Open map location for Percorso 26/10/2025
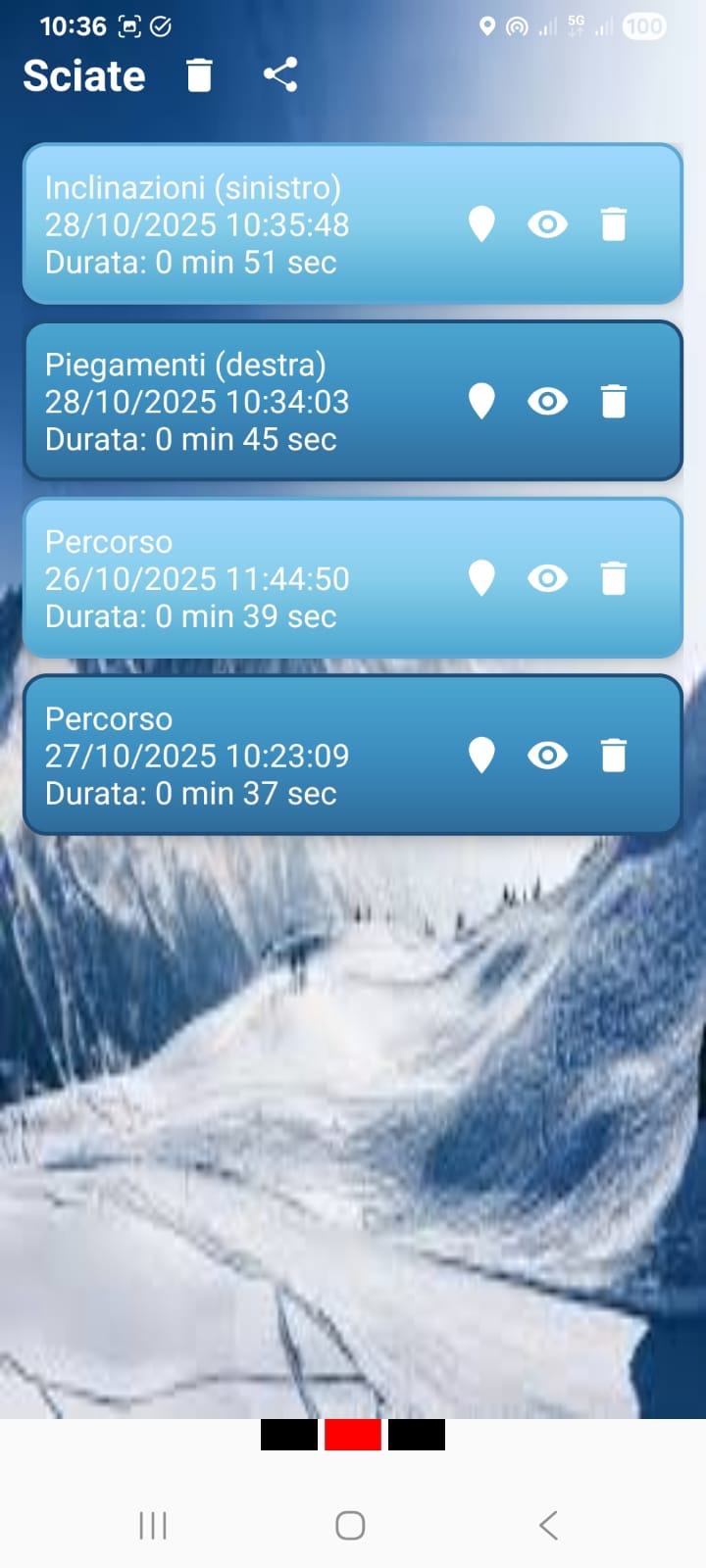Viewport: 706px width, 1568px height. coord(481,578)
